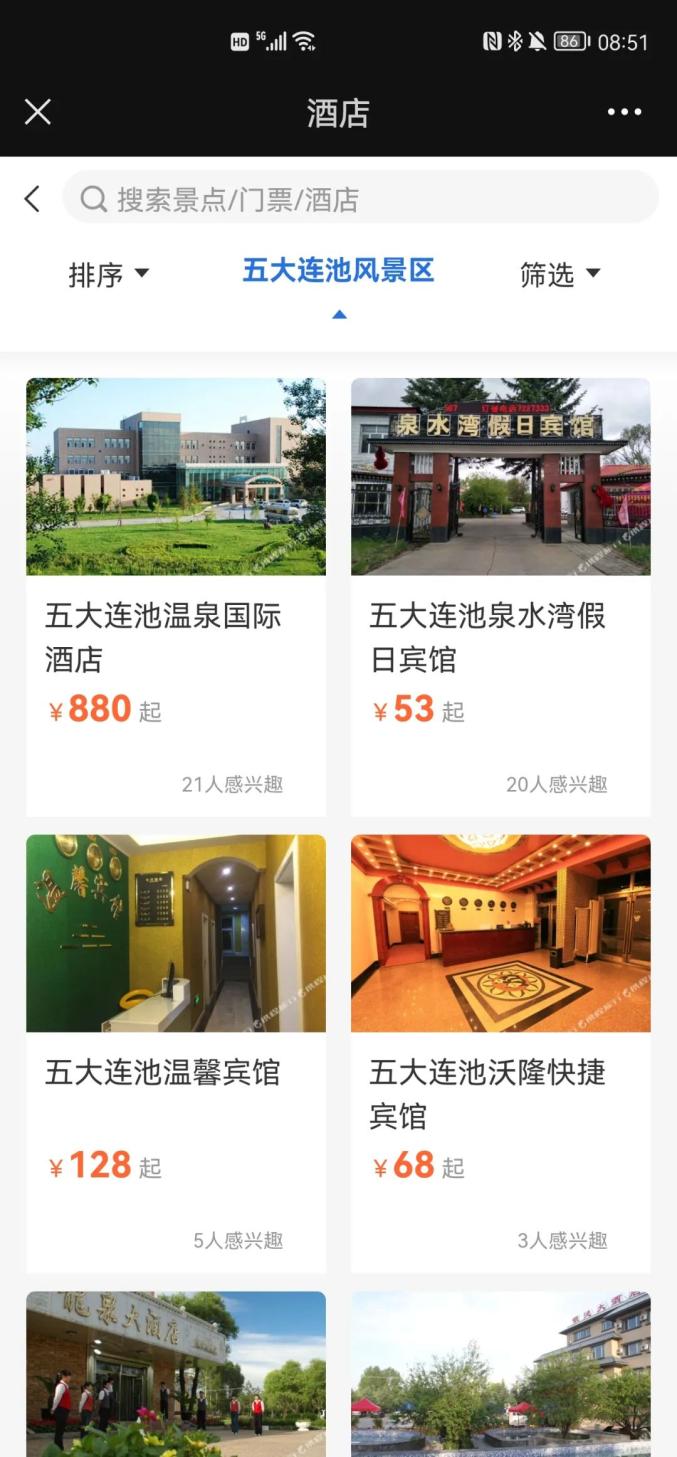Expand the 筛选 filter dropdown

[560, 274]
